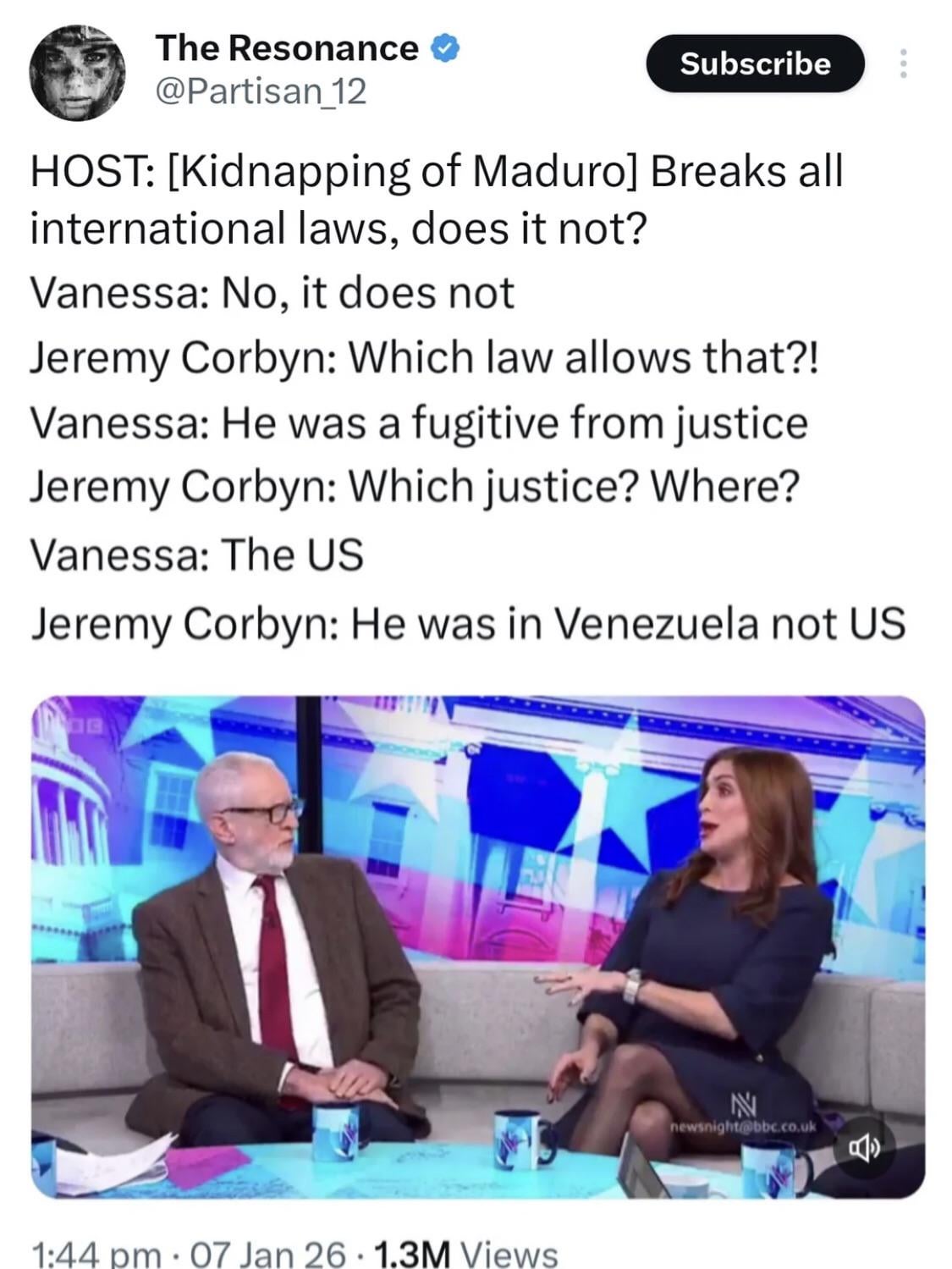This screenshot has height=1269, width=952.
Task: Open The Resonance profile picture
Action: (77, 74)
